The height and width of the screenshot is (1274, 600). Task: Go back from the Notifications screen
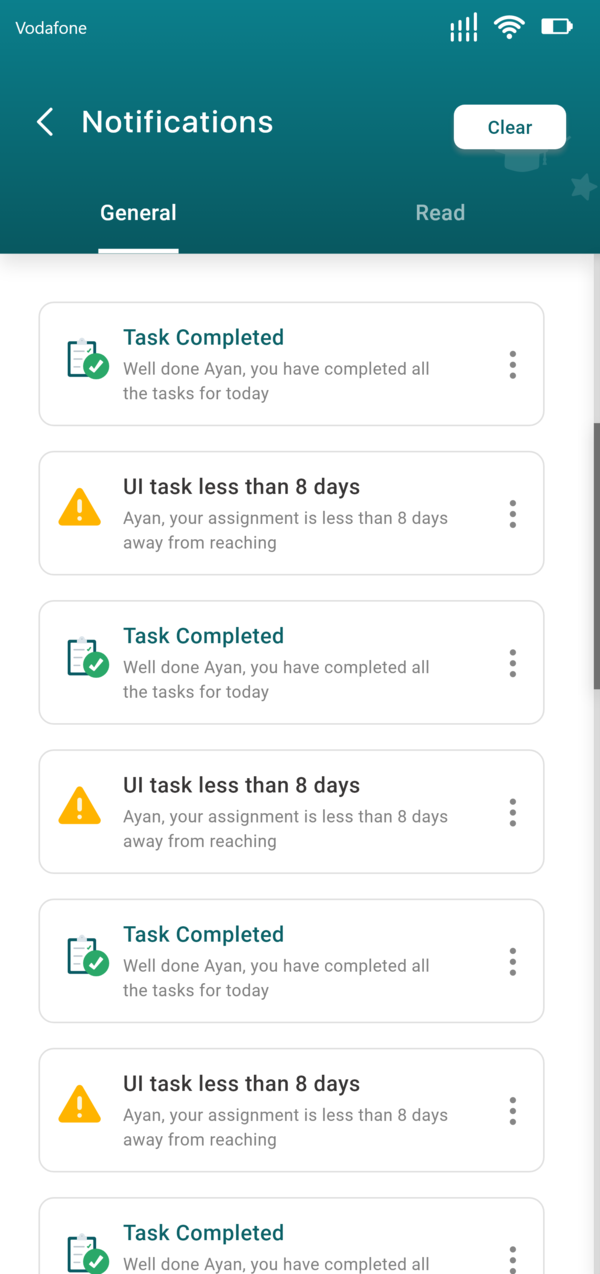[45, 122]
